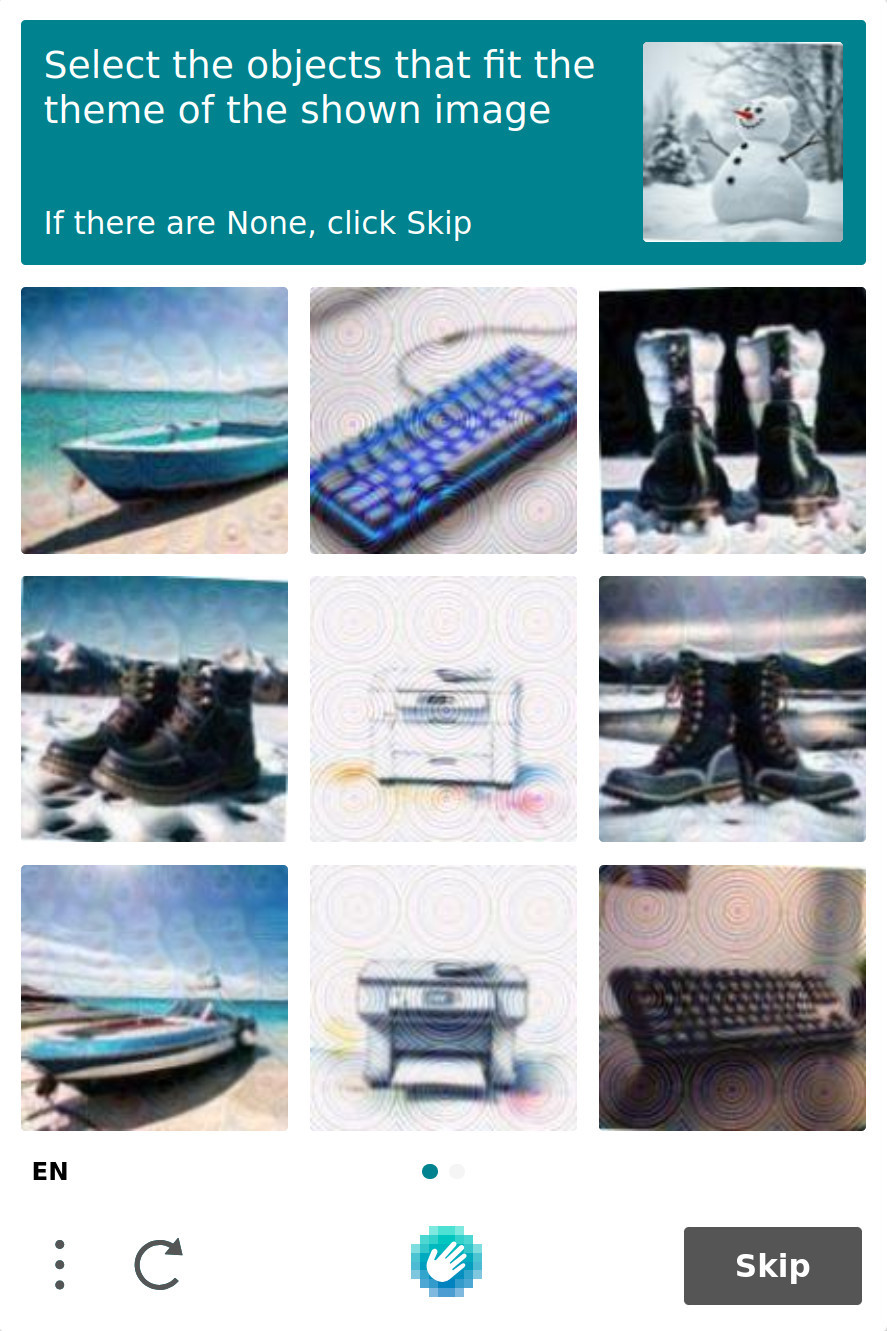Image resolution: width=887 pixels, height=1331 pixels.
Task: Refresh the challenge with the circular arrow
Action: 159,1264
